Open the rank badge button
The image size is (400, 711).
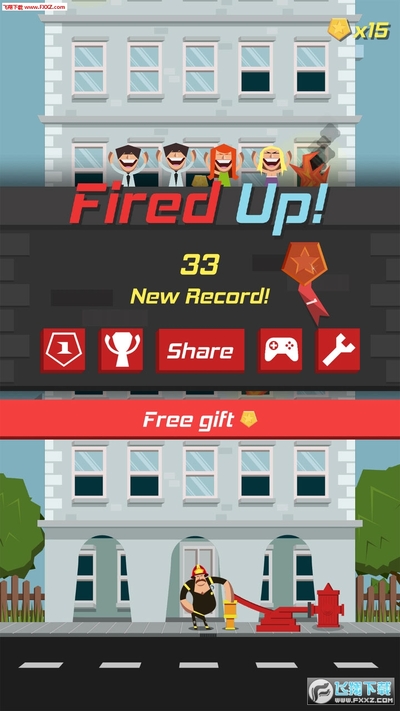pyautogui.click(x=63, y=351)
